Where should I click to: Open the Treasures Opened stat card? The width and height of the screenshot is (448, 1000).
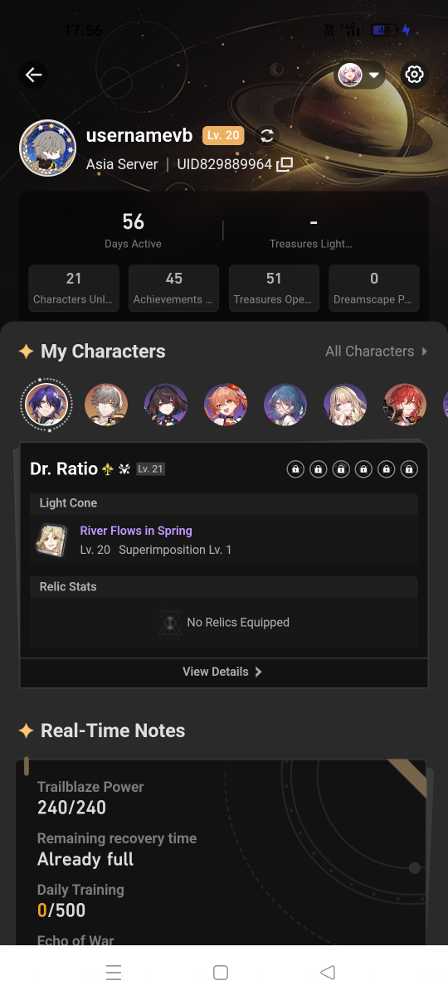274,288
